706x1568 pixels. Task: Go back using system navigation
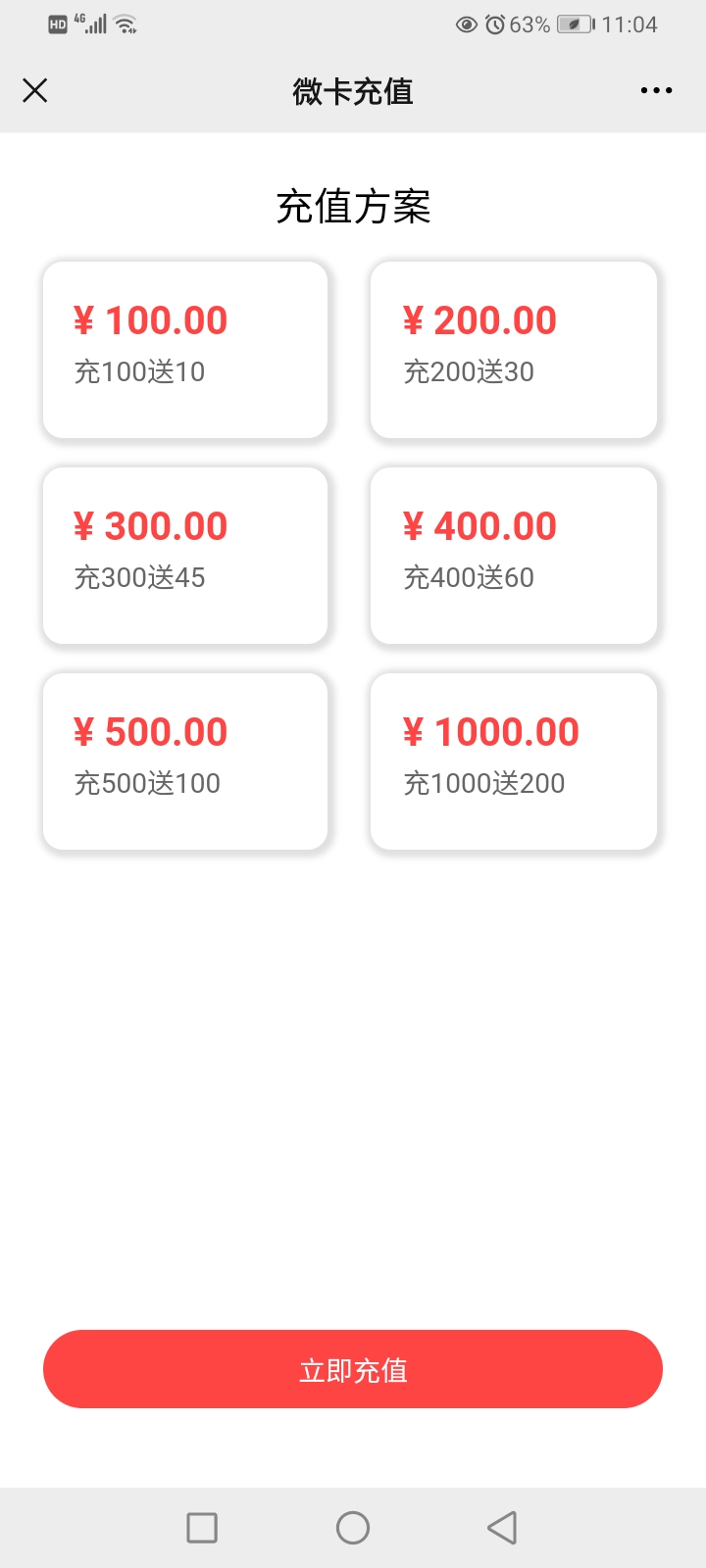point(502,1527)
